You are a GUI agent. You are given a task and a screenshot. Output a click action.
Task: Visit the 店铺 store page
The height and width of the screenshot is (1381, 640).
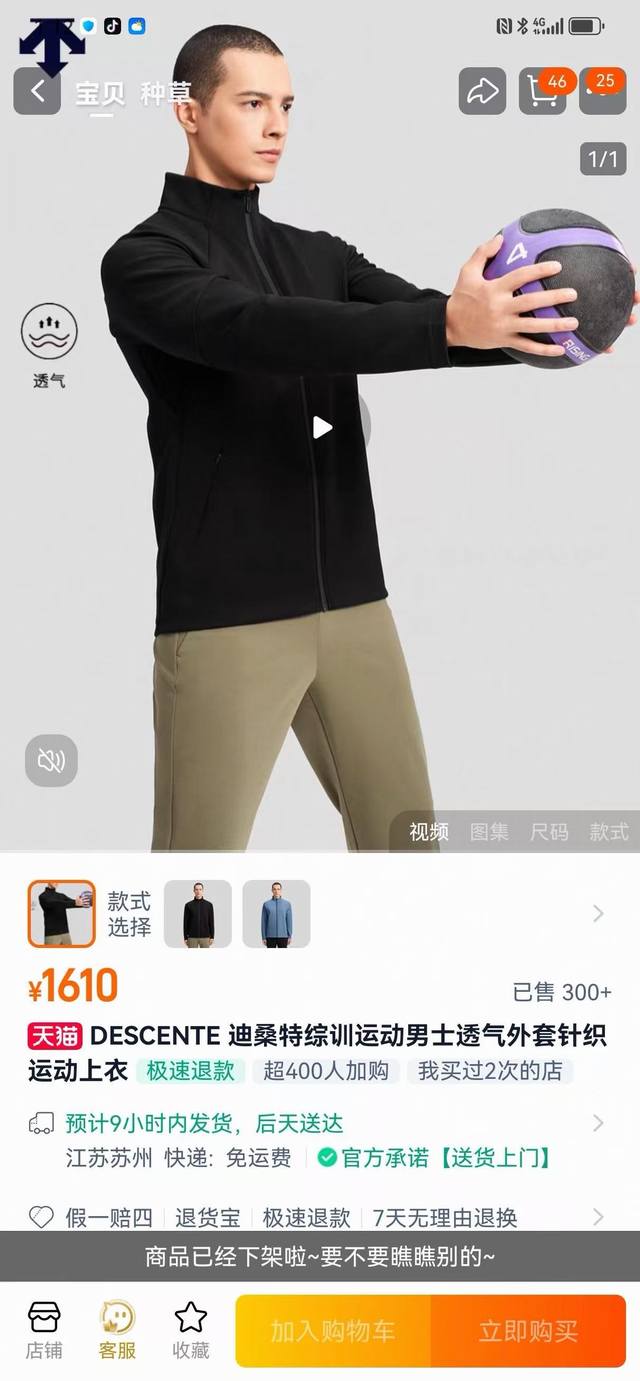[x=44, y=1330]
